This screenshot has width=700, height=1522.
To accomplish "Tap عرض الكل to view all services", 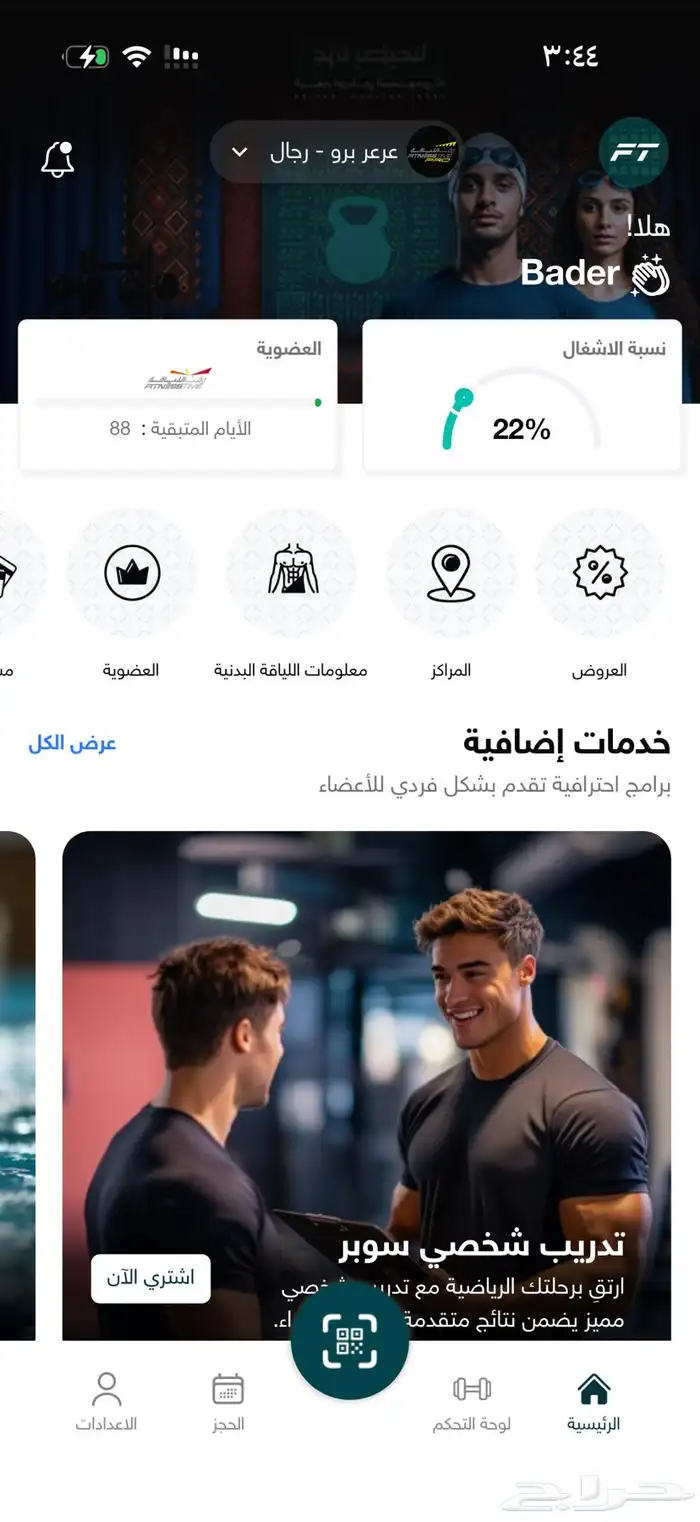I will coord(73,743).
